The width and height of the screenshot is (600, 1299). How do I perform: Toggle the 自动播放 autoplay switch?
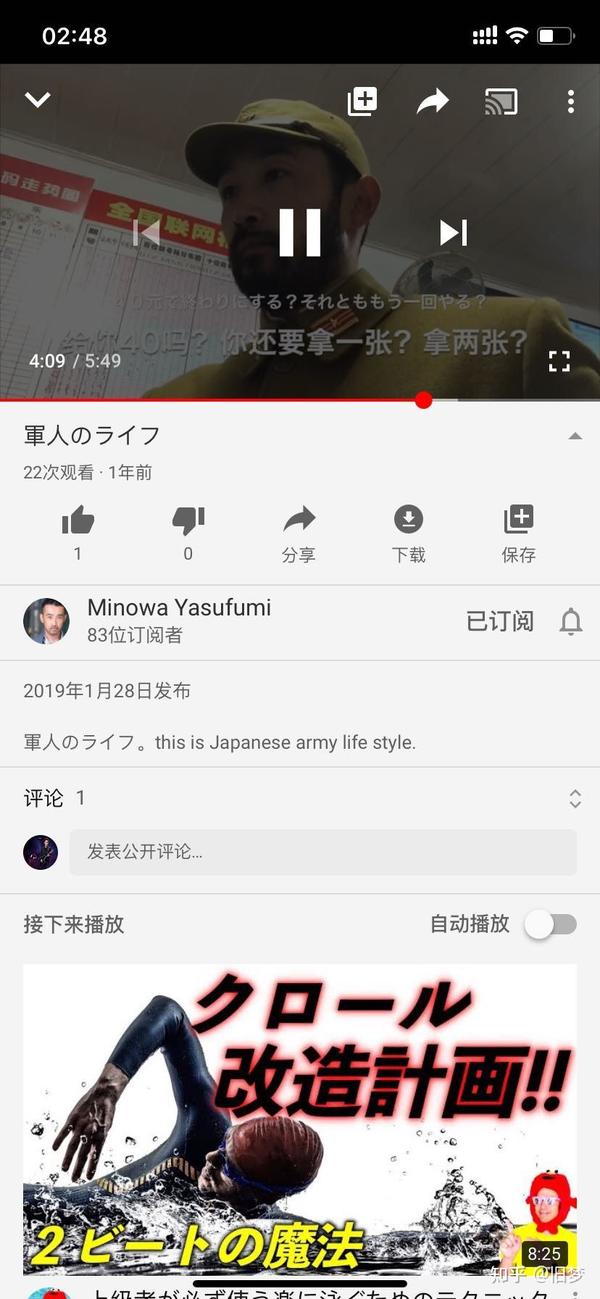pyautogui.click(x=551, y=925)
